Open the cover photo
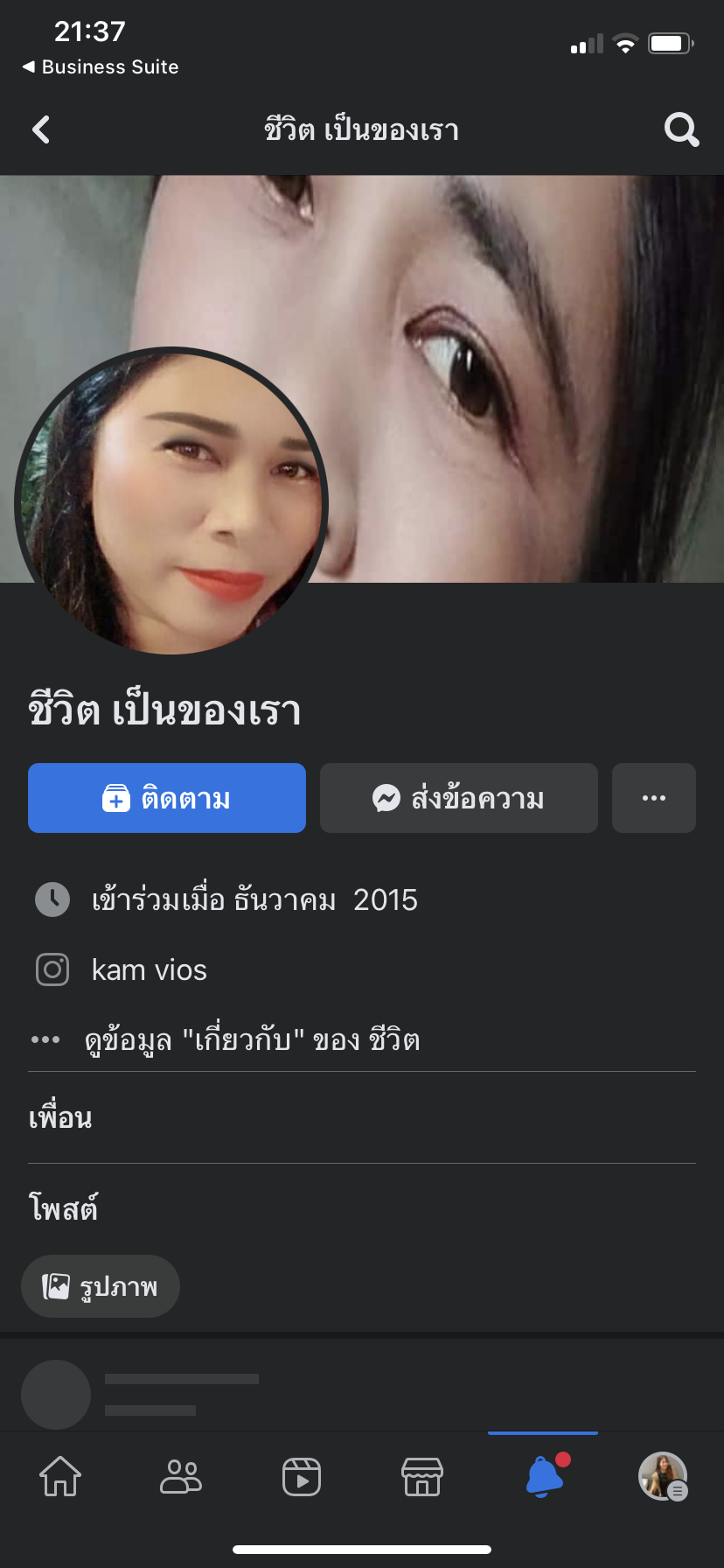724x1568 pixels. pos(525,350)
